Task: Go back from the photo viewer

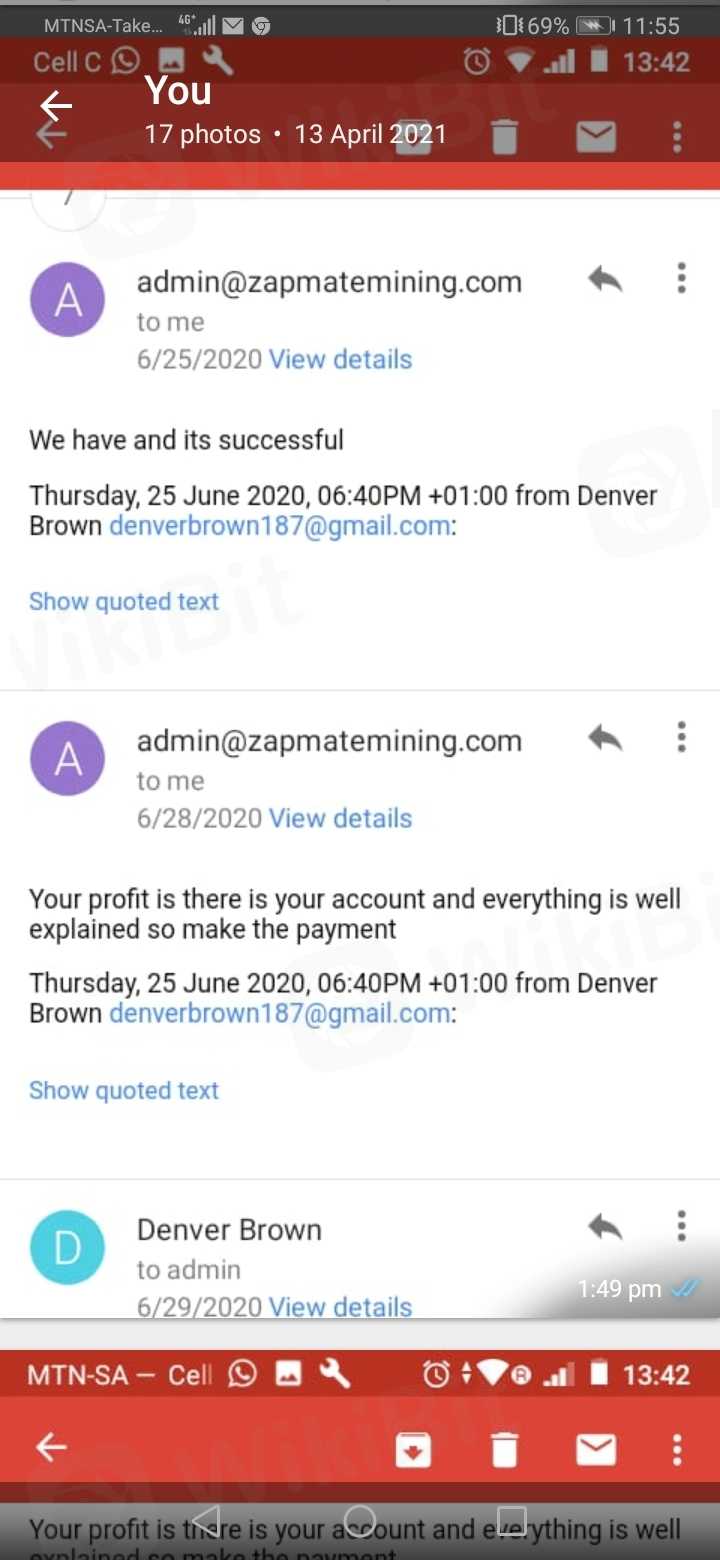Action: tap(56, 105)
